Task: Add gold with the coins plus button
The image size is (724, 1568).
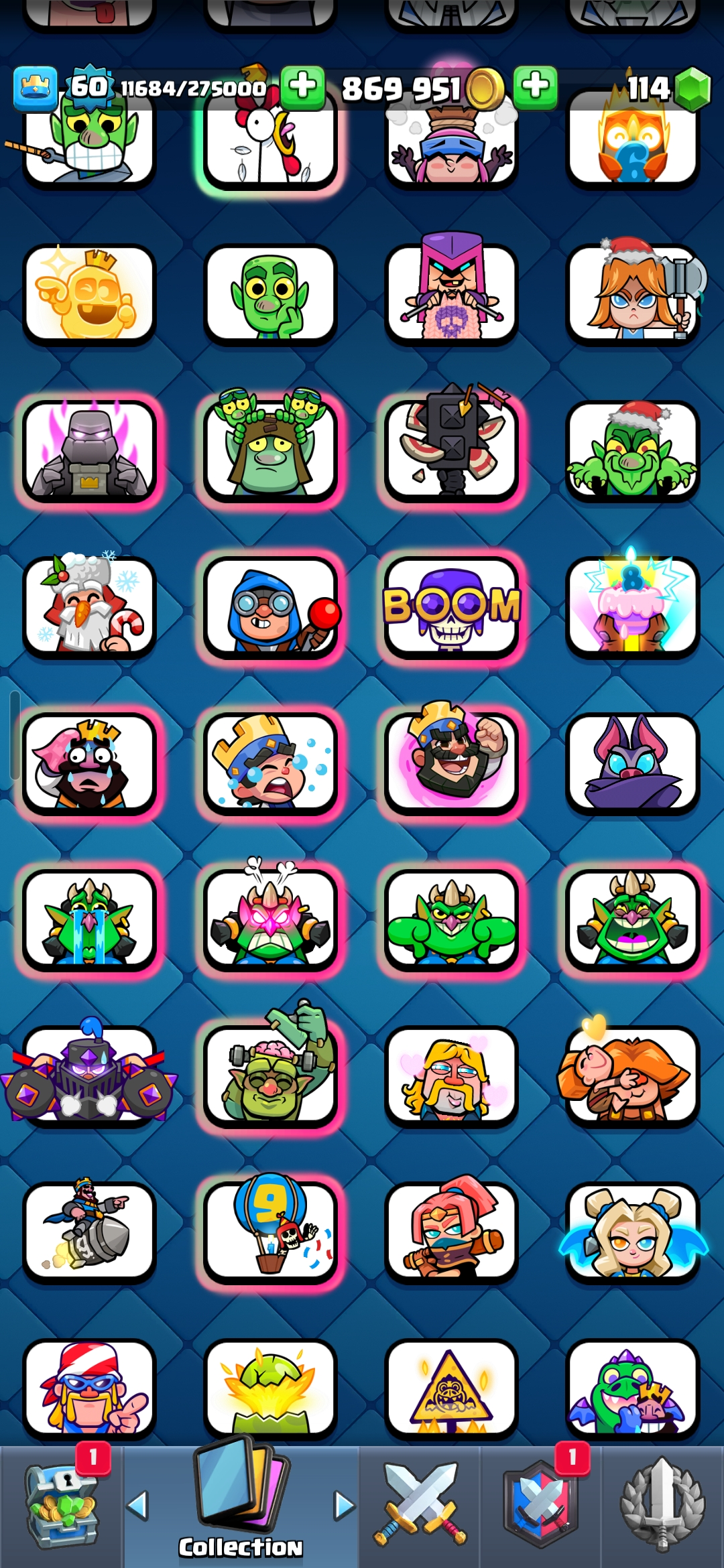Action: pos(535,87)
